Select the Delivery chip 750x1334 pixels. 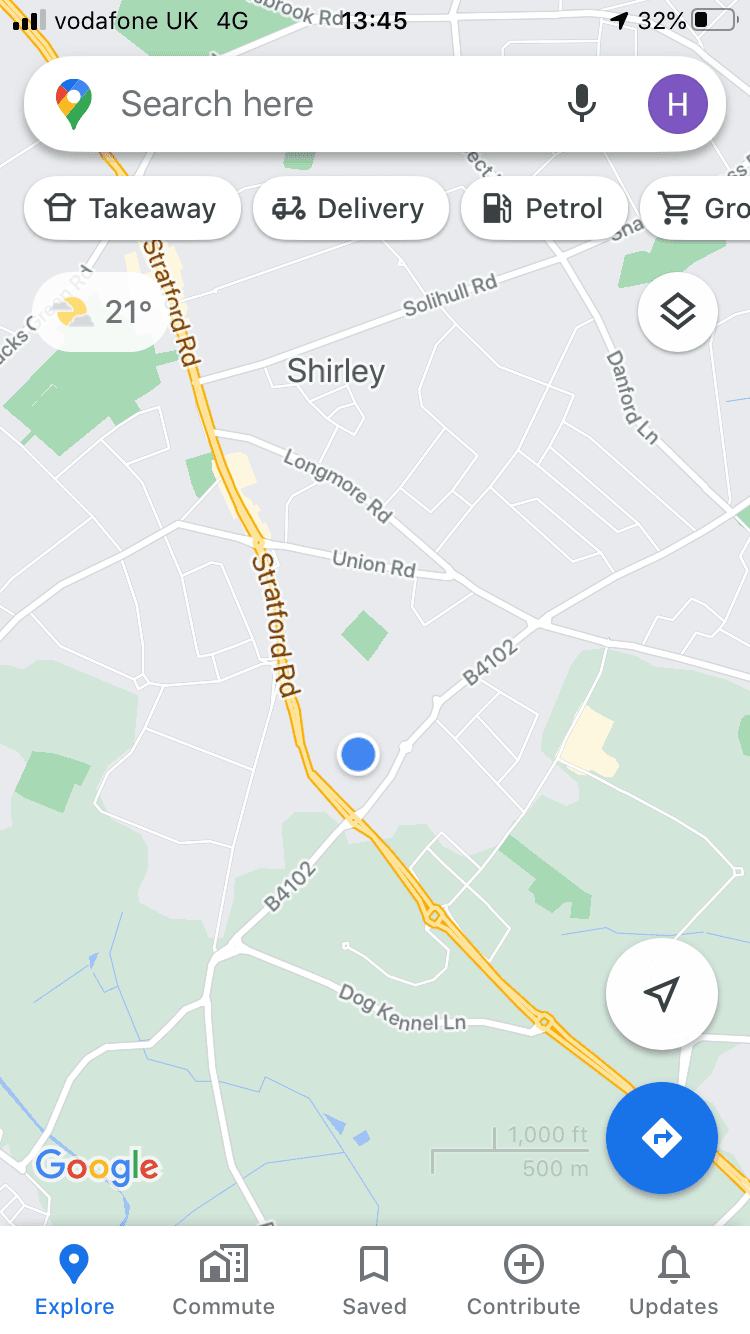point(350,208)
